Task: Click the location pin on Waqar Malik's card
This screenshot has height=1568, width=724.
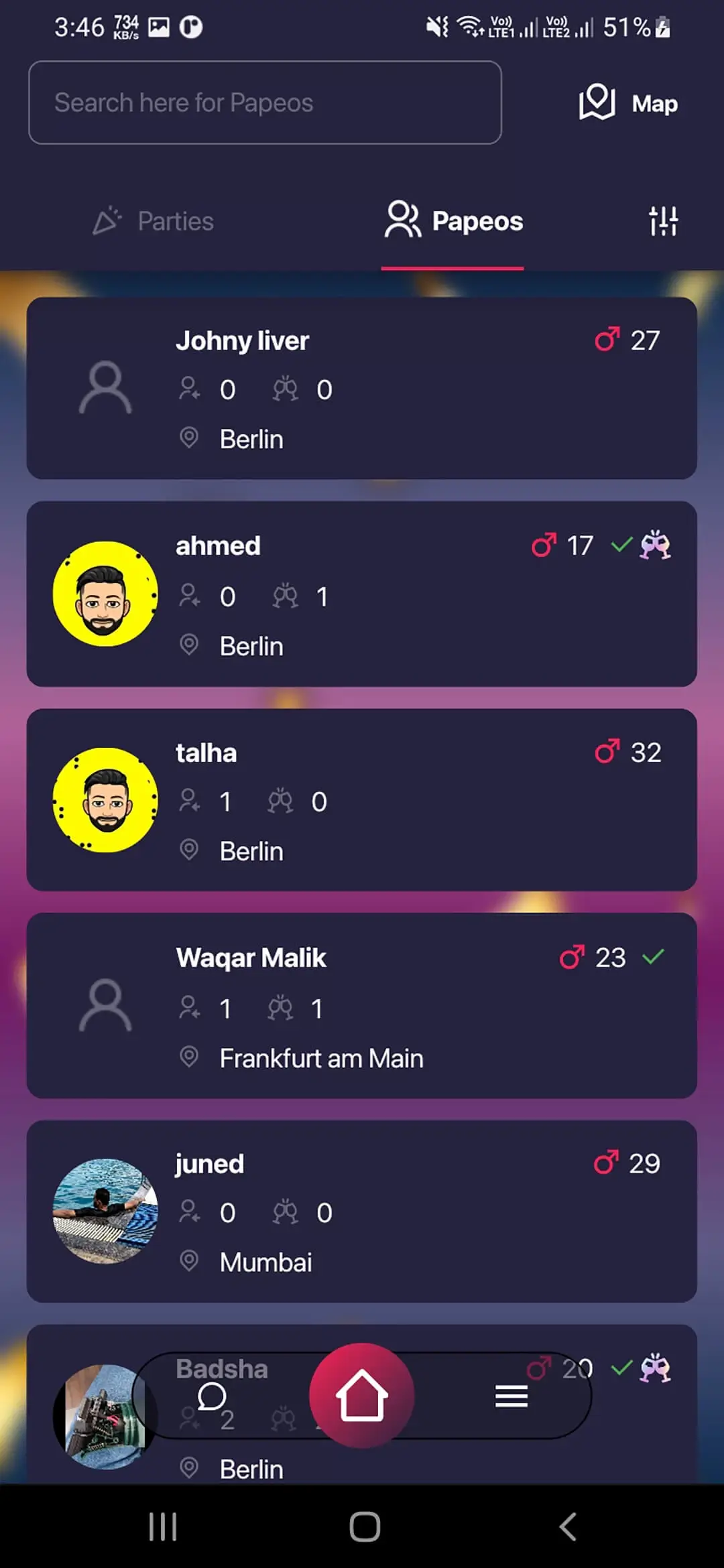Action: point(190,1057)
